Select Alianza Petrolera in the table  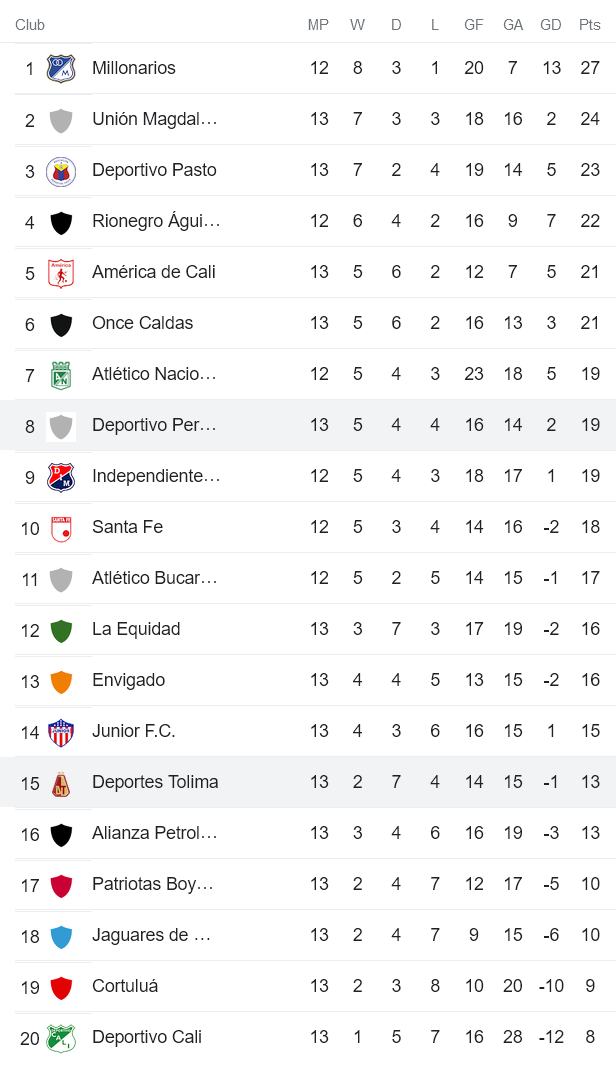[x=154, y=833]
